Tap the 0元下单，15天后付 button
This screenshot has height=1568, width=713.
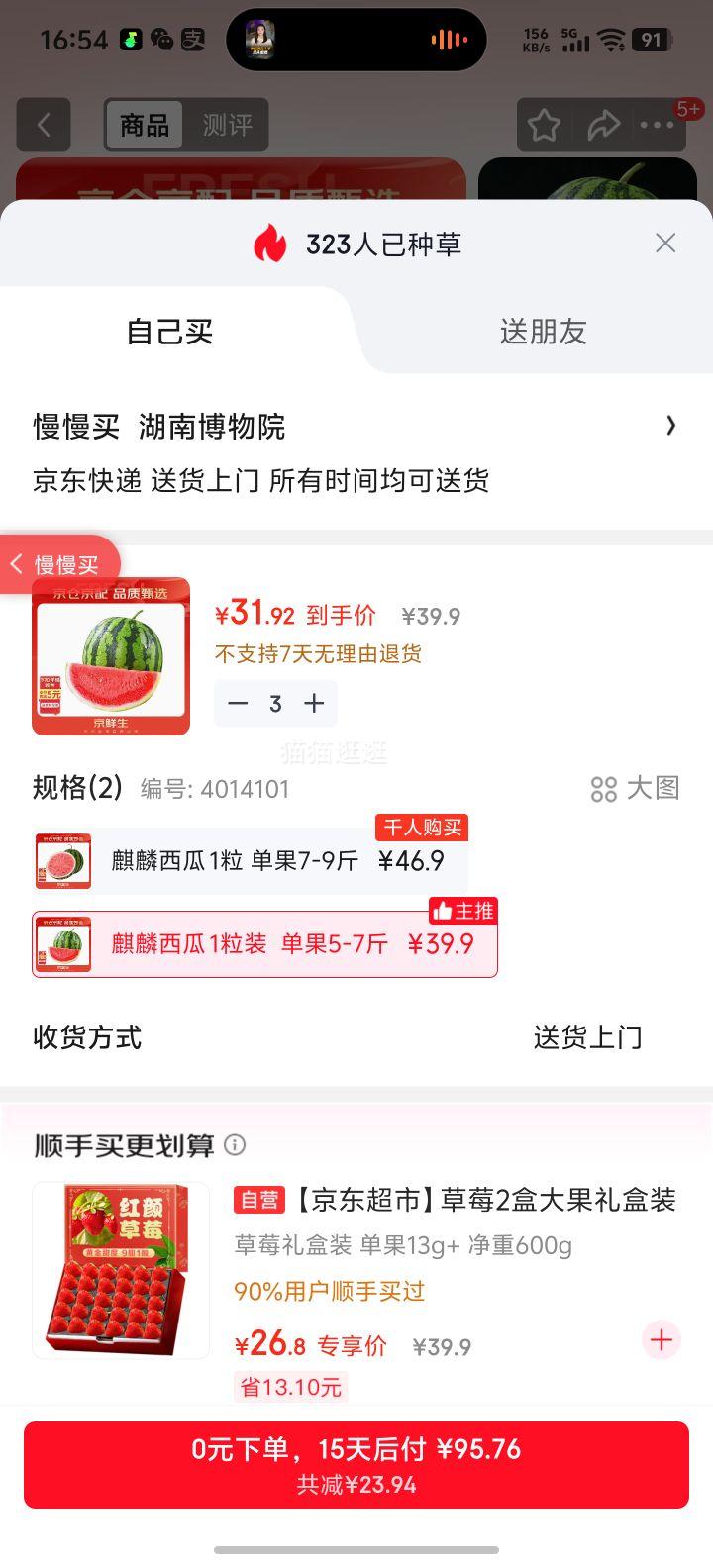356,1465
